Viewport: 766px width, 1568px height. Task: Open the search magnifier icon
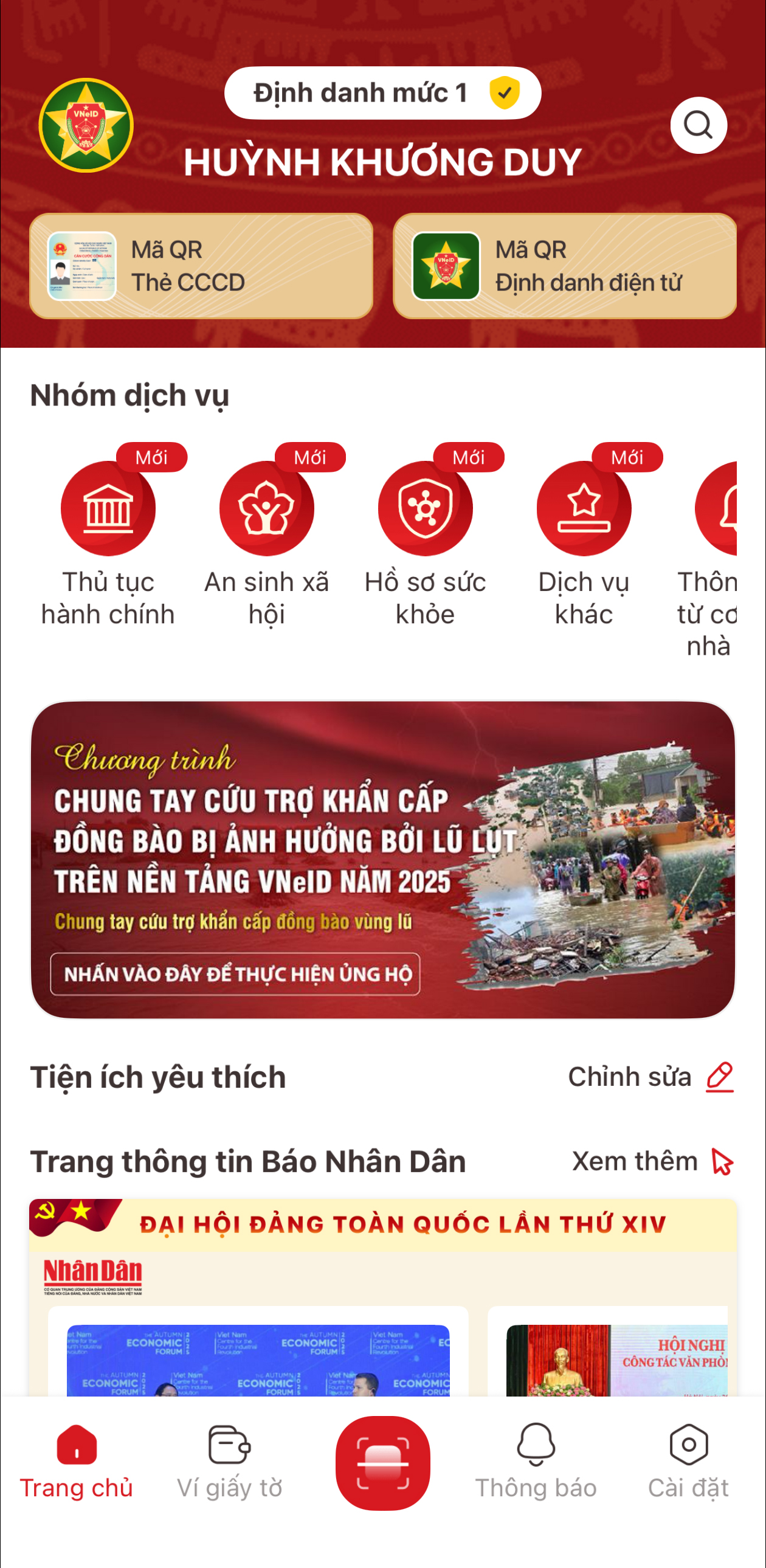click(698, 125)
